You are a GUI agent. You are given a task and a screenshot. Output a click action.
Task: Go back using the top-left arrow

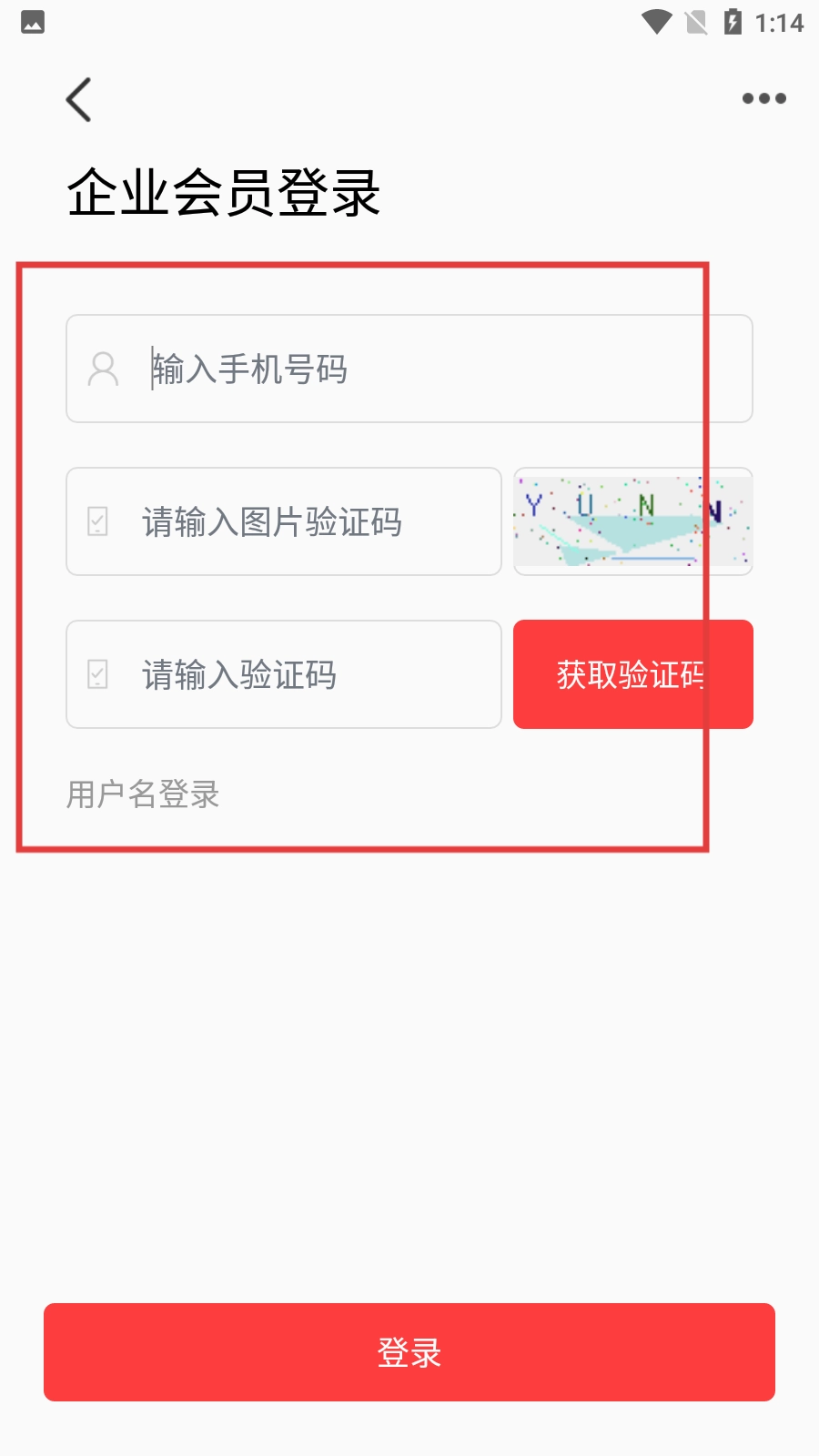[79, 99]
